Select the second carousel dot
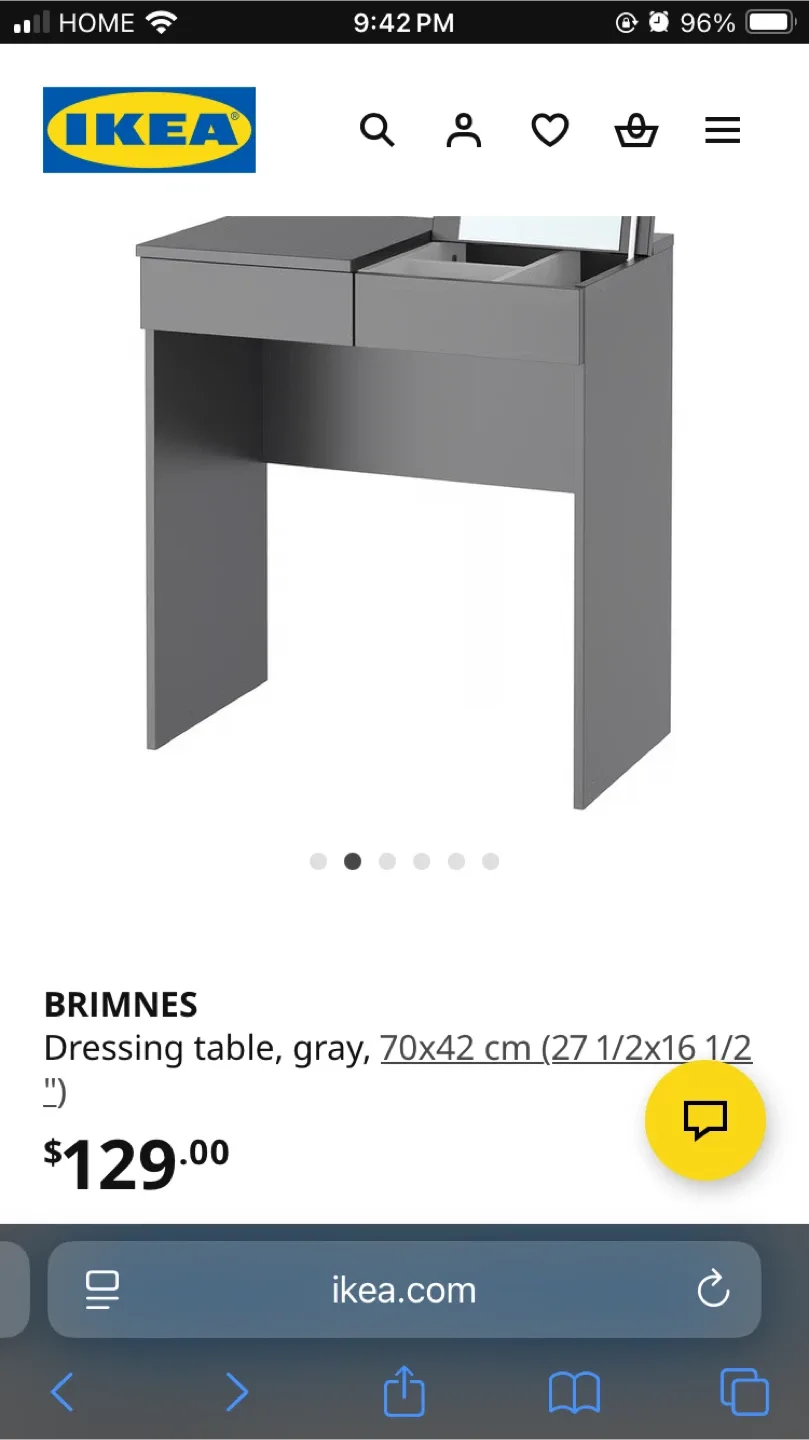The image size is (809, 1440). pos(352,861)
